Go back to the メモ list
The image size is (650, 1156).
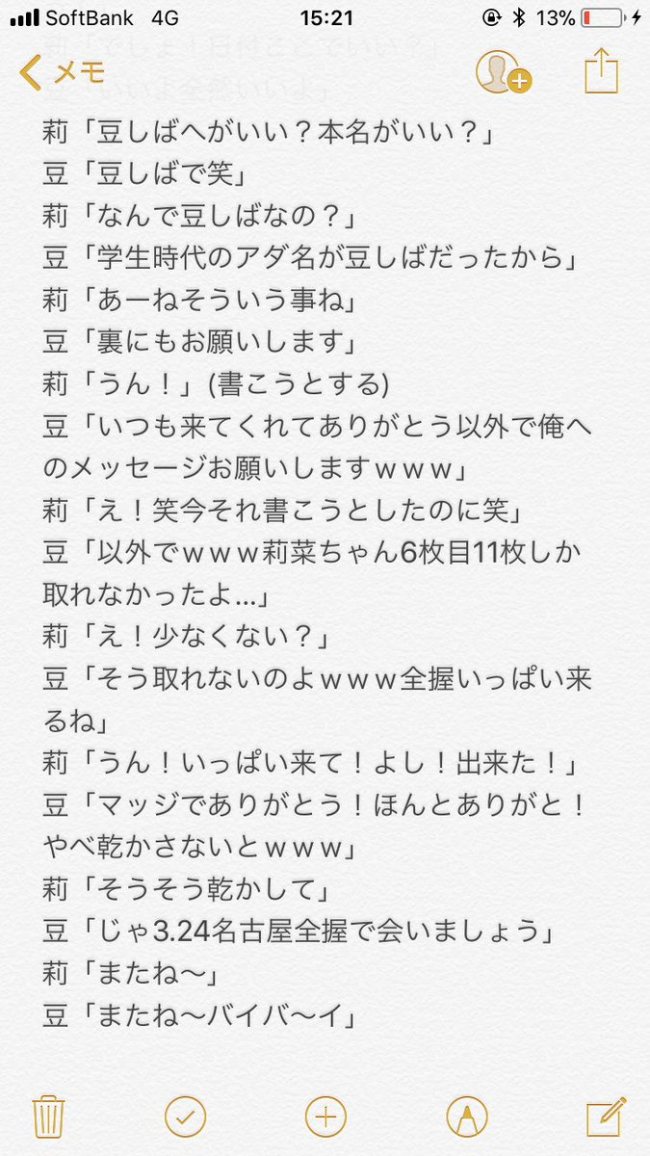[62, 72]
